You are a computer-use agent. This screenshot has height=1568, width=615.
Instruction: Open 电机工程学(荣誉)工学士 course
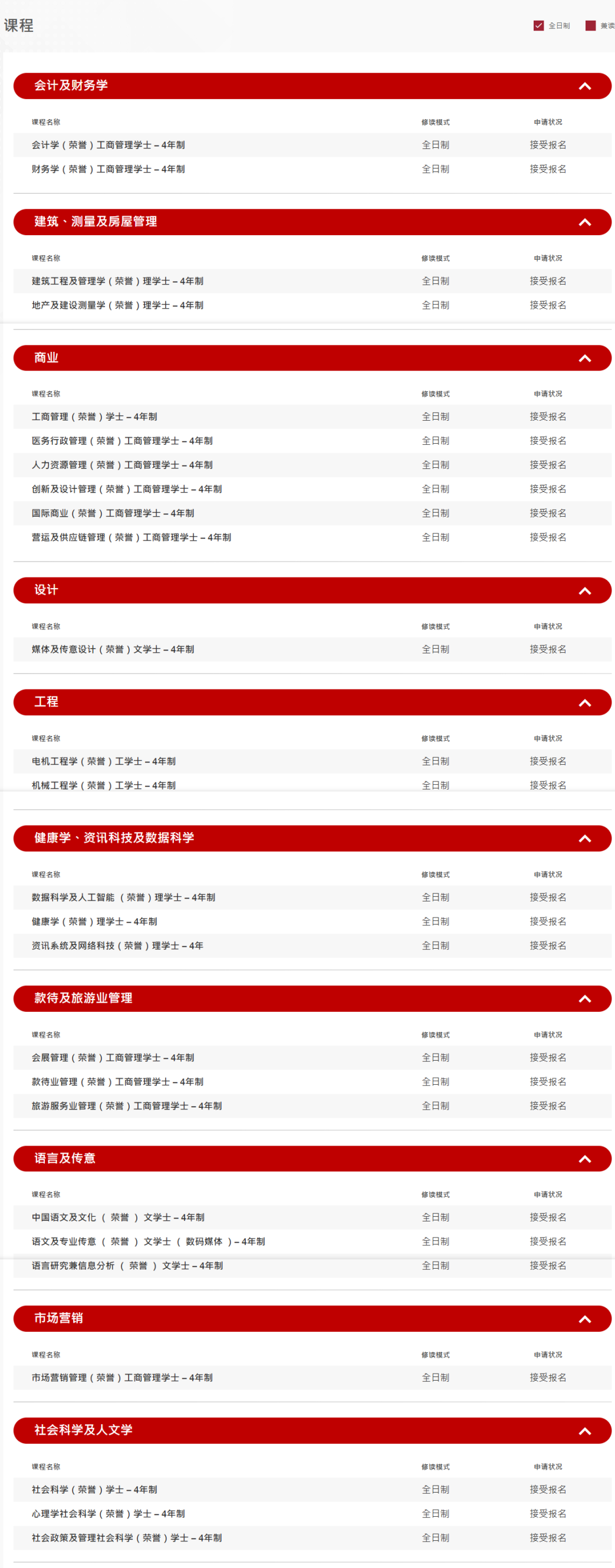104,761
